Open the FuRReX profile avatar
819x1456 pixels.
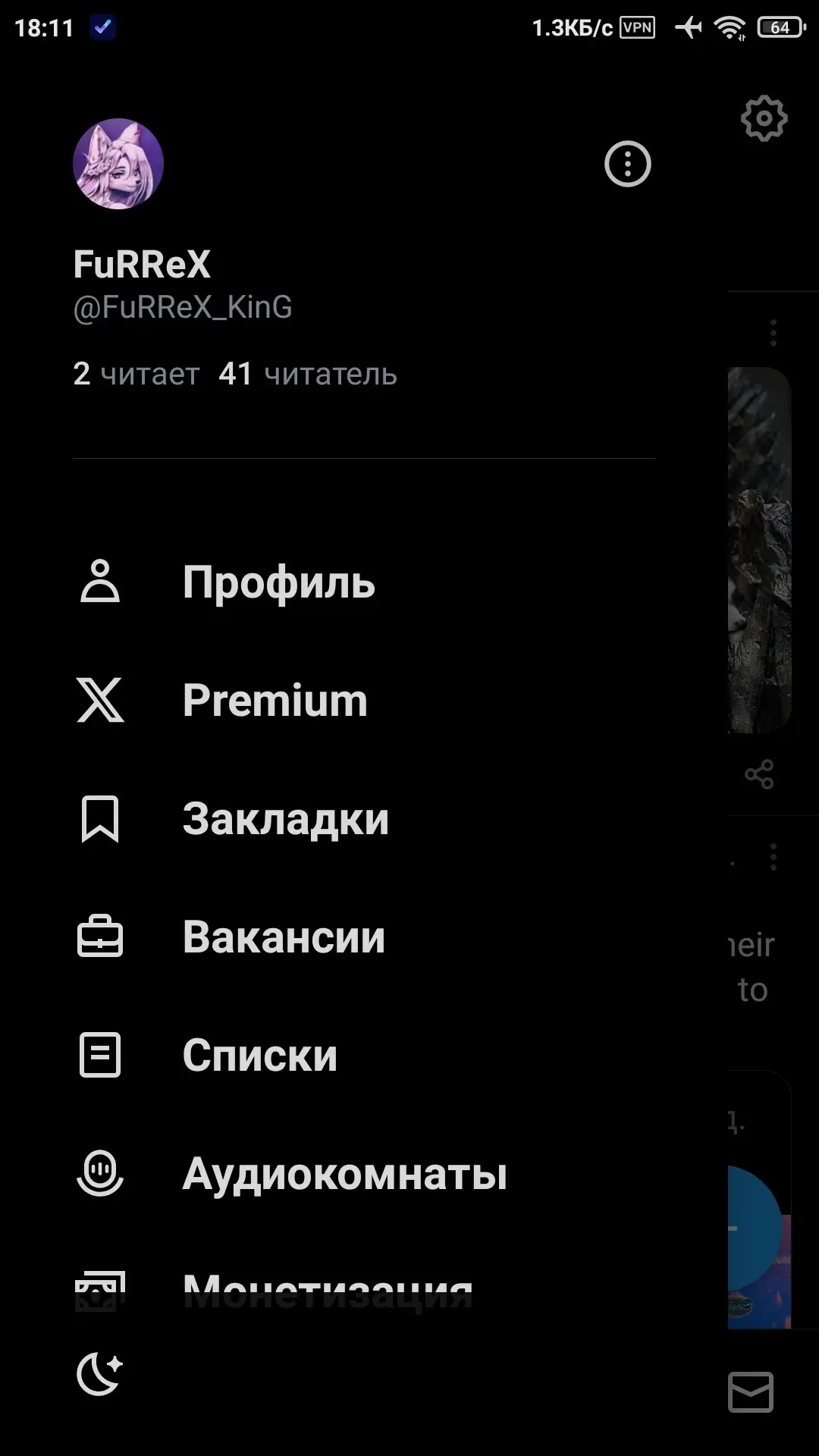tap(118, 164)
